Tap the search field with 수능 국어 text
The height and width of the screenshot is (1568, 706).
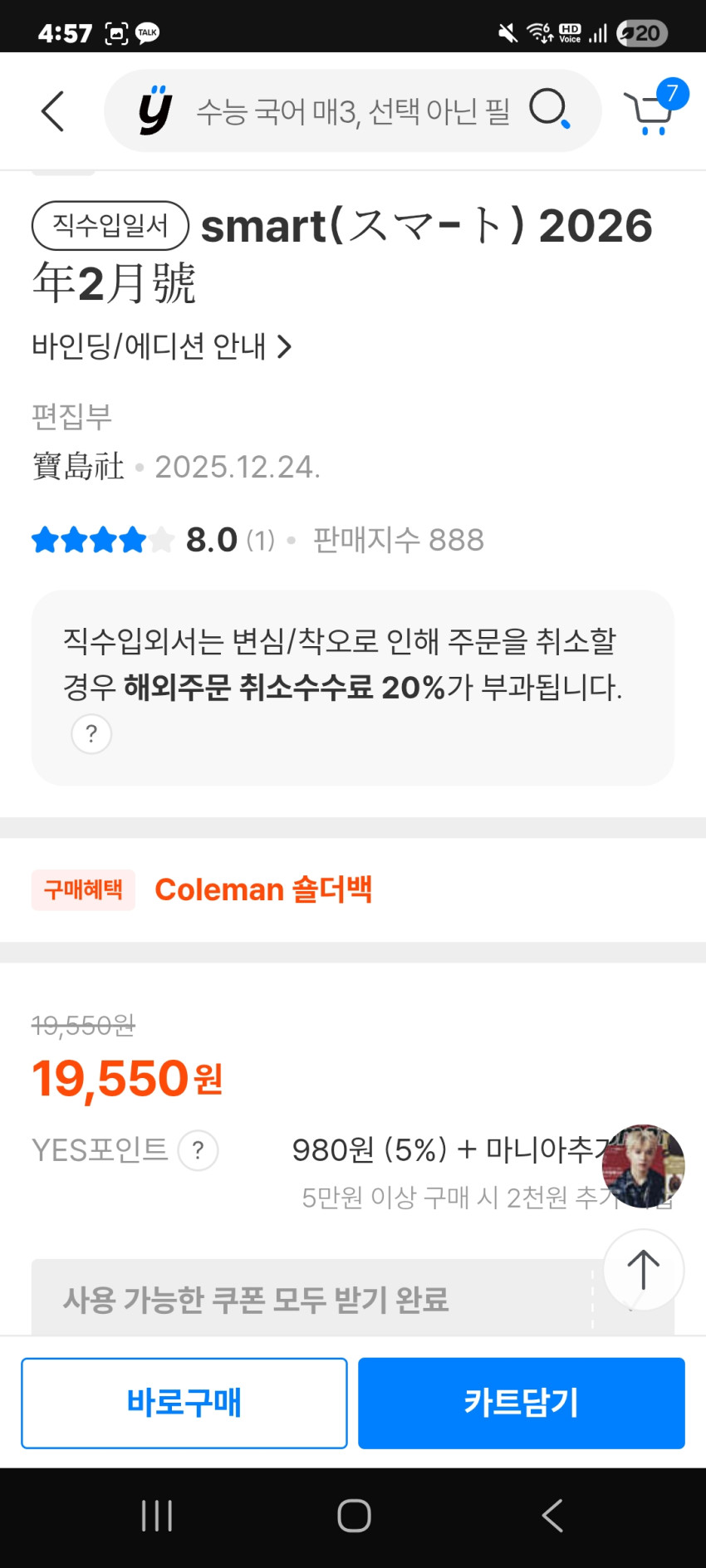(x=352, y=111)
